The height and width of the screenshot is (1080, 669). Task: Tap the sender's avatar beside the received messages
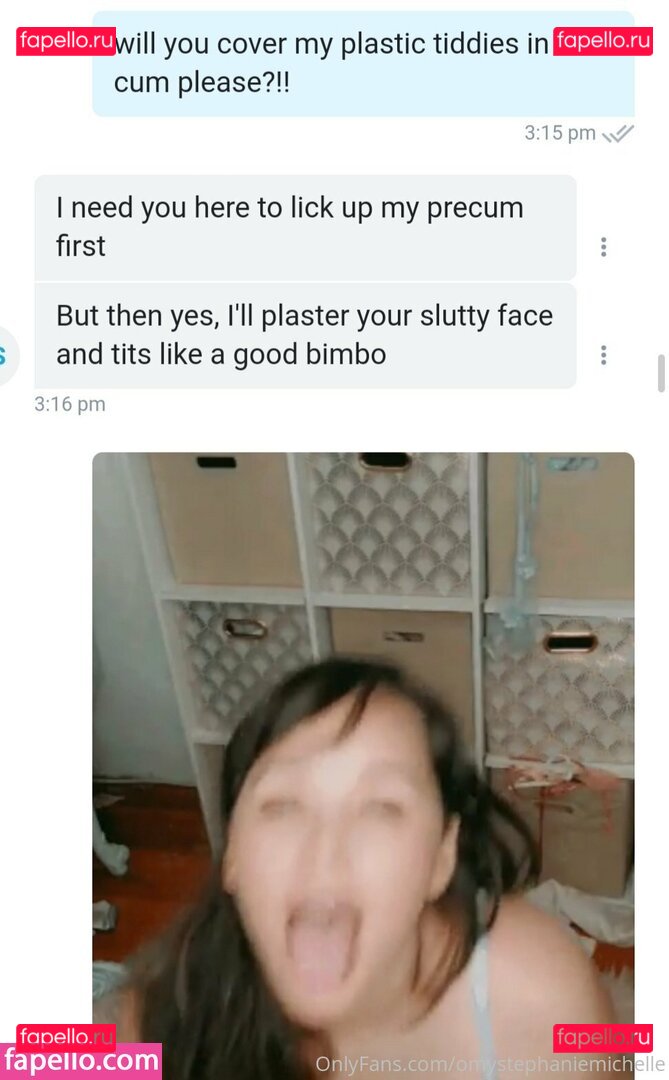[6, 356]
